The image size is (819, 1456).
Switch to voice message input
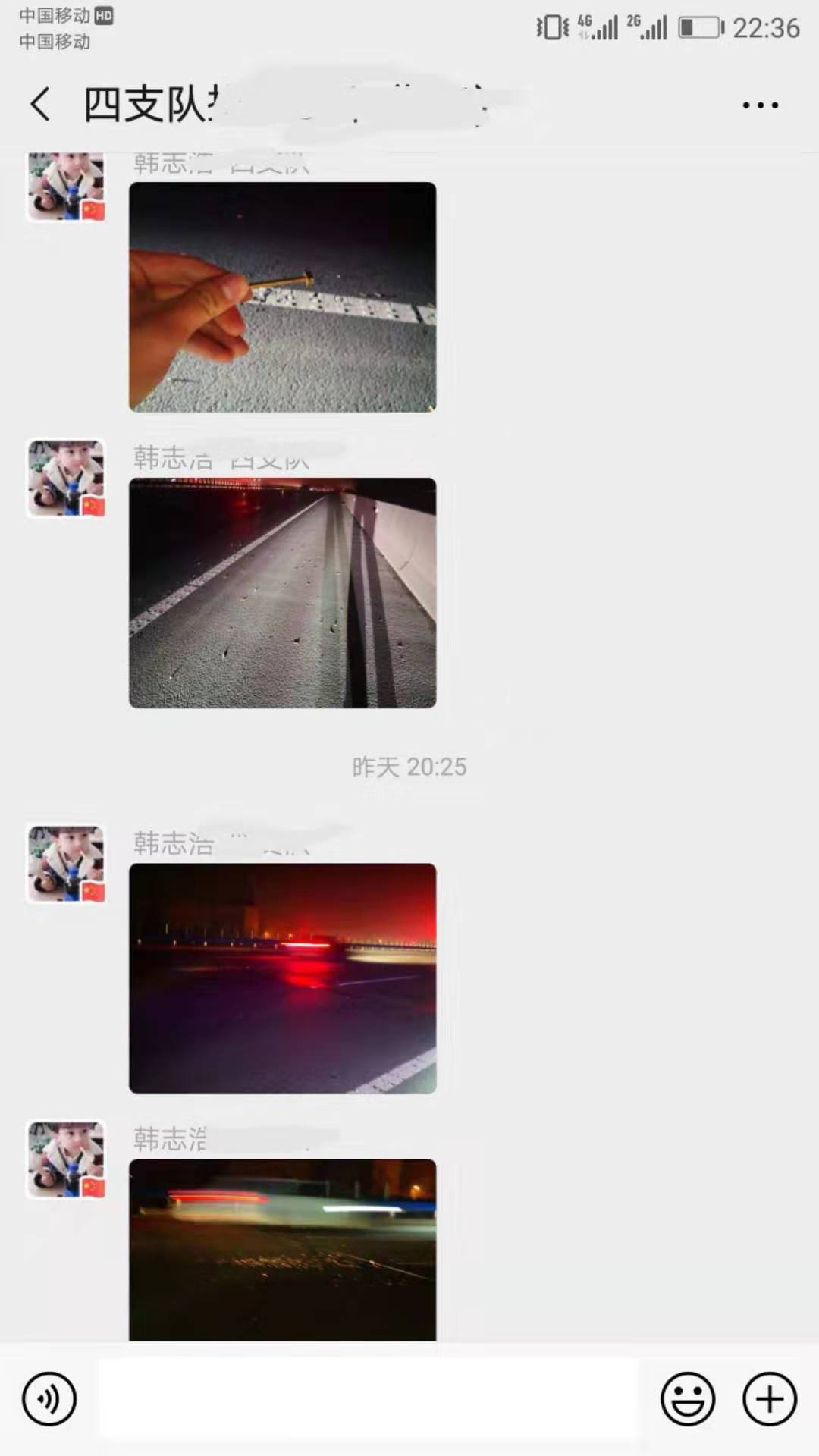[x=49, y=1399]
